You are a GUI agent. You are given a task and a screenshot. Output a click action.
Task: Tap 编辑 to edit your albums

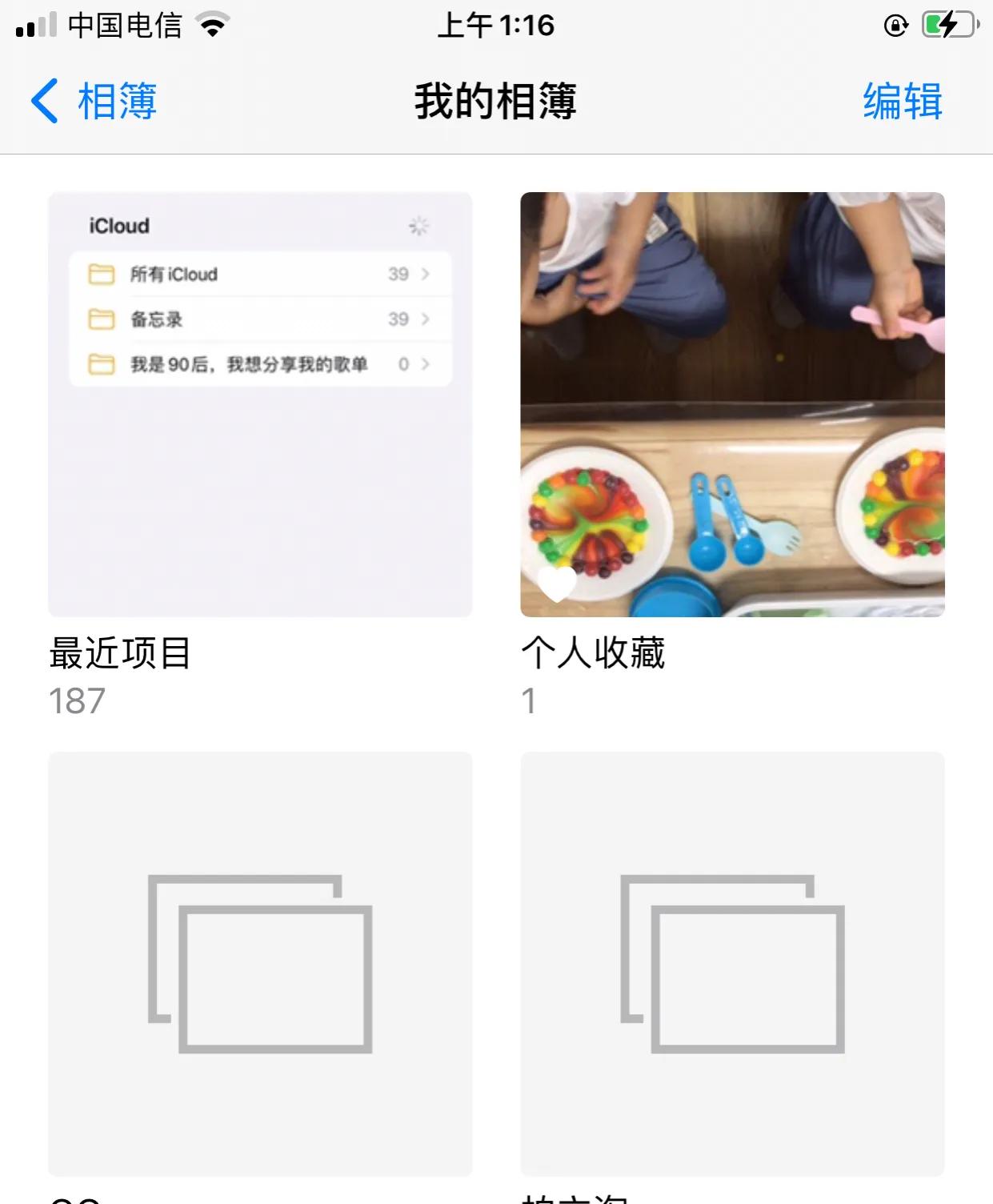(901, 101)
